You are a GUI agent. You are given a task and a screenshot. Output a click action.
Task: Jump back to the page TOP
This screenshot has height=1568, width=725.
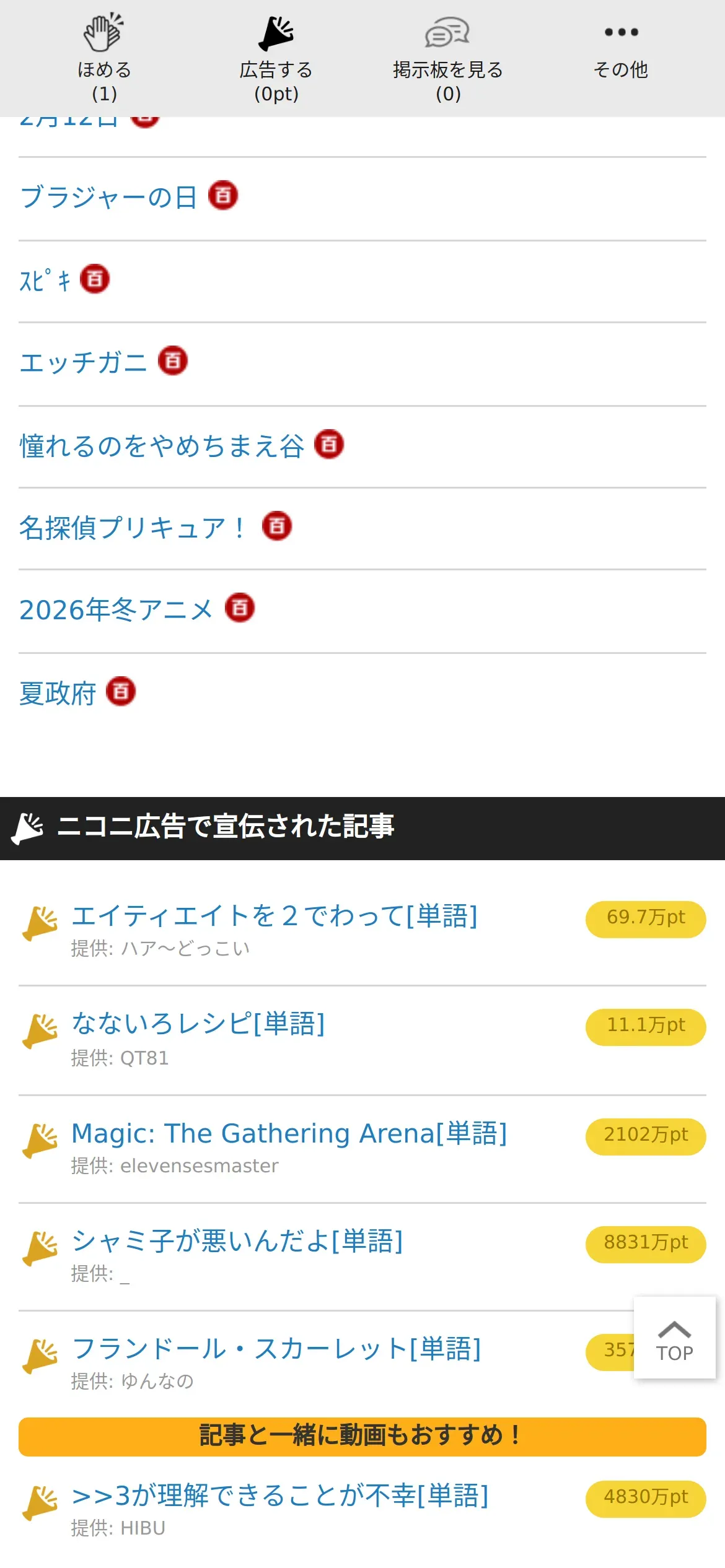pyautogui.click(x=674, y=1338)
